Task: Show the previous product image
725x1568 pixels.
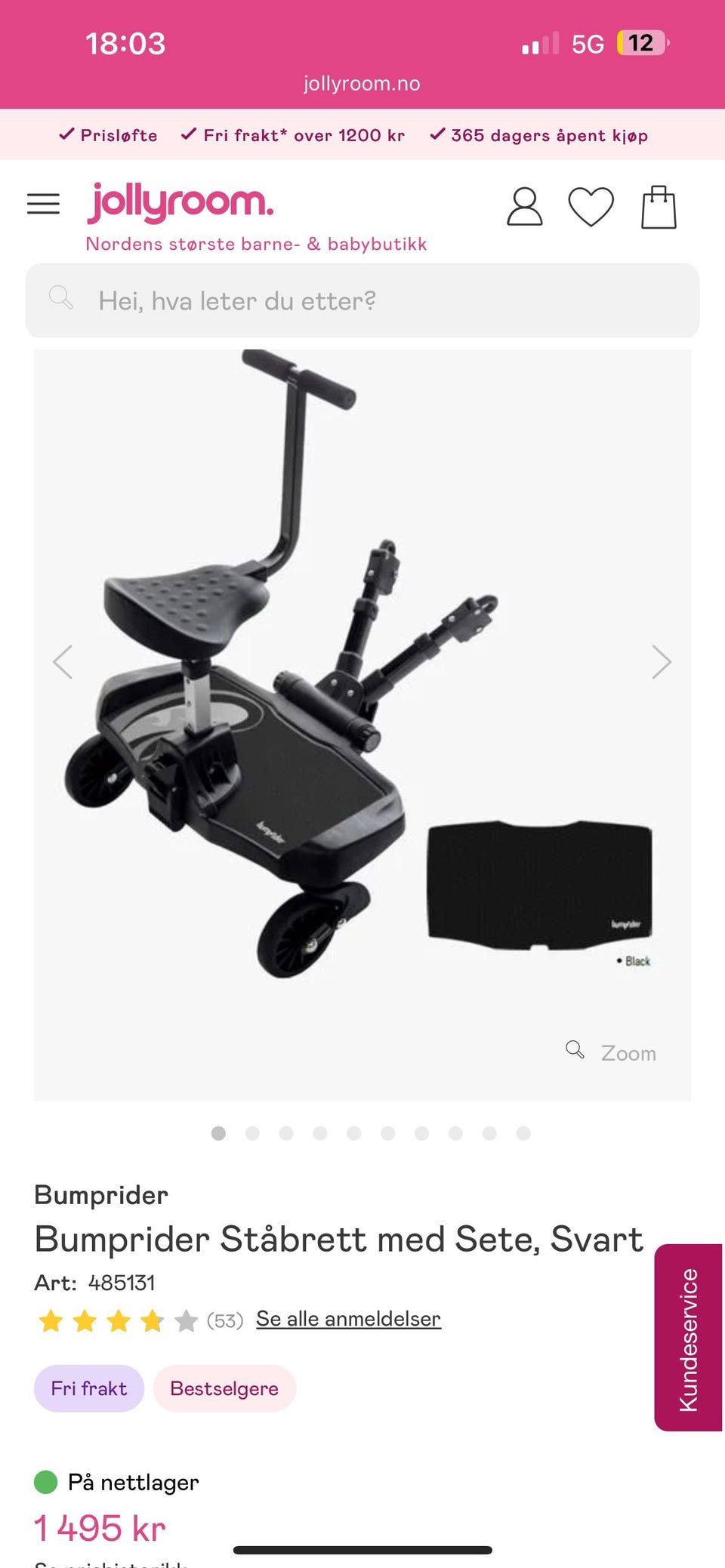Action: click(x=63, y=662)
